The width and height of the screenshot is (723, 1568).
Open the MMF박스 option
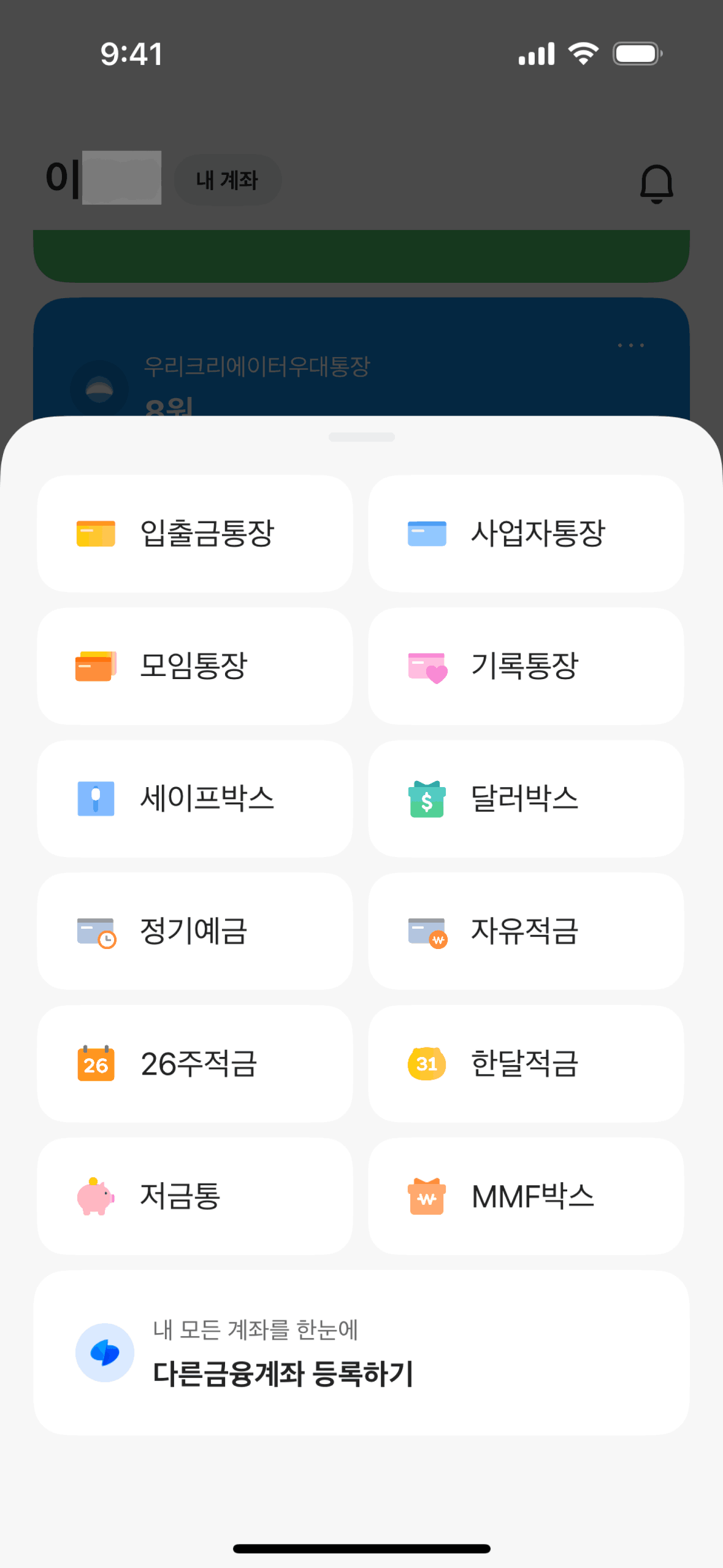(526, 1196)
